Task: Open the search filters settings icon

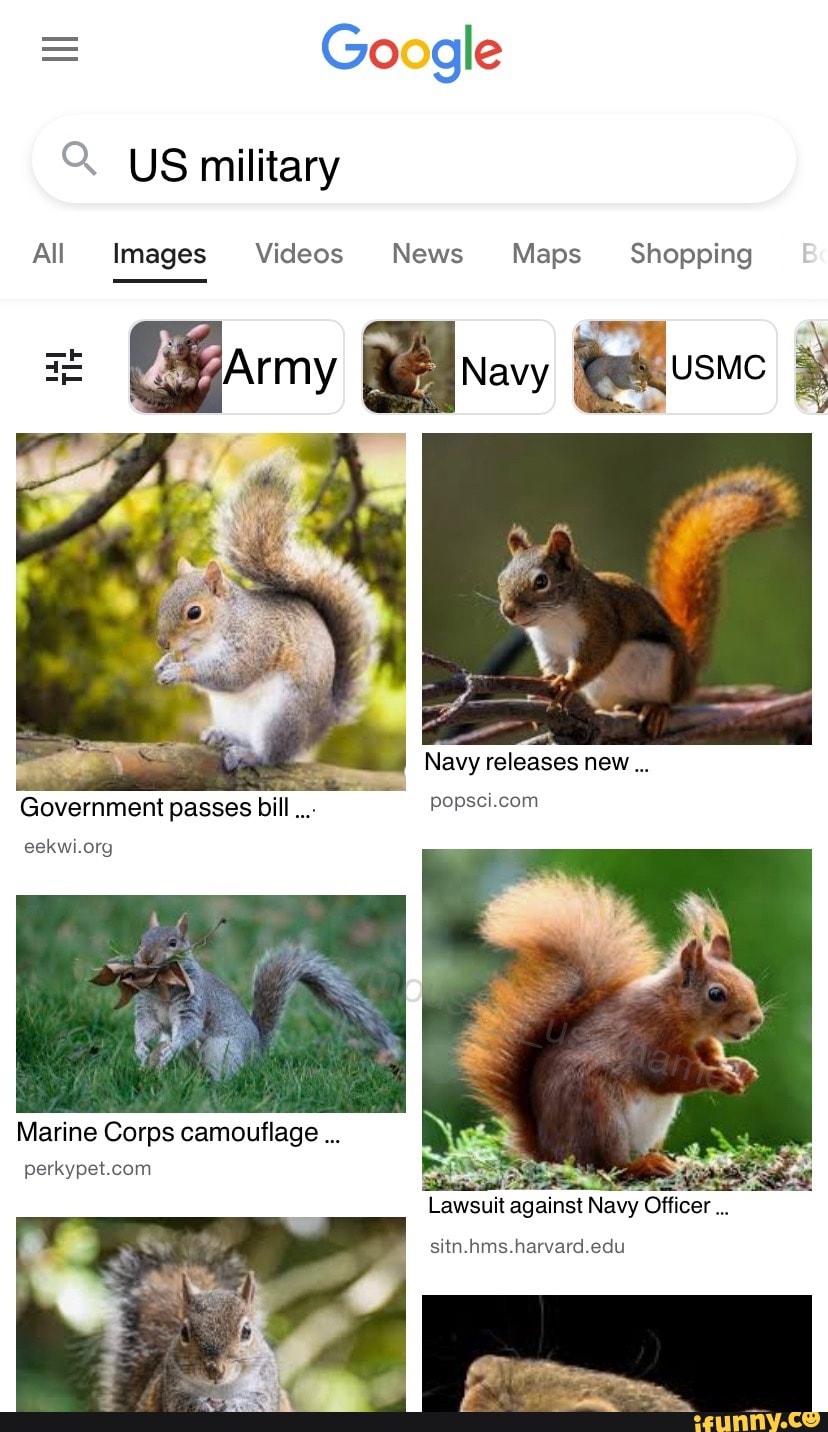Action: [x=64, y=367]
